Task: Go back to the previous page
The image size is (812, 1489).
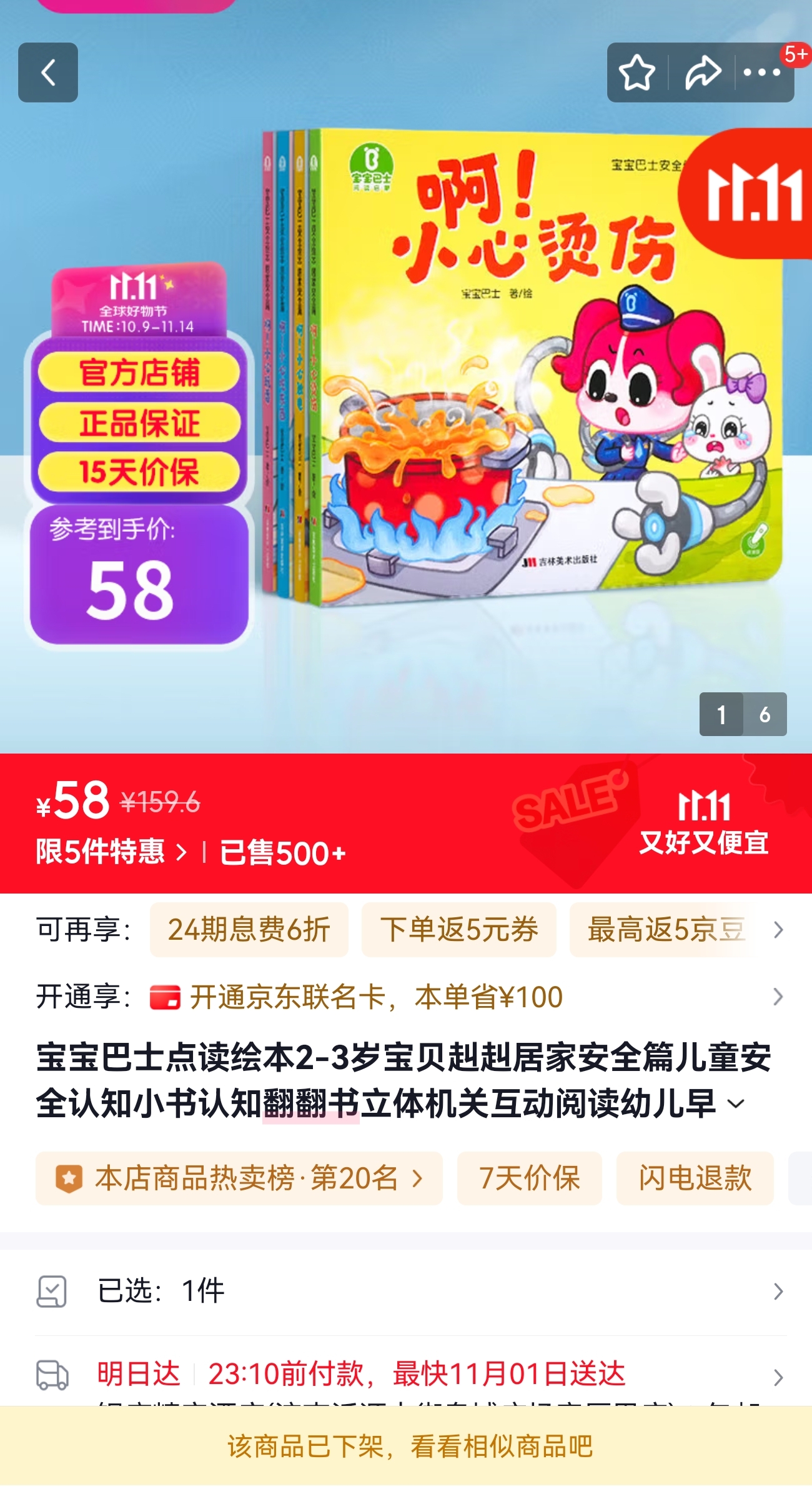Action: click(48, 72)
